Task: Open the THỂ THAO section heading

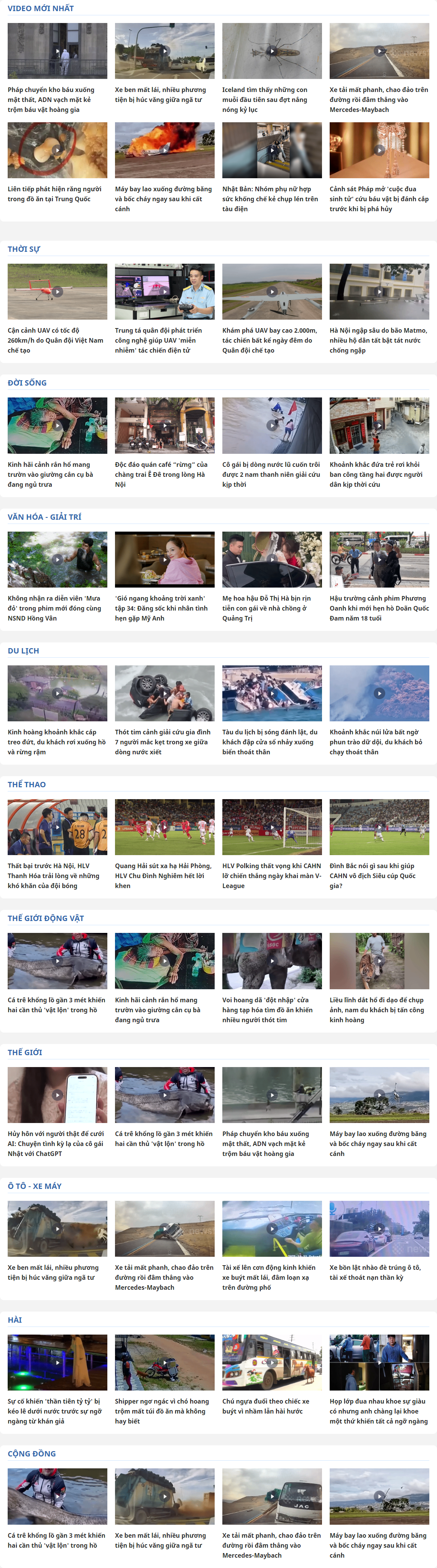Action: [x=27, y=785]
